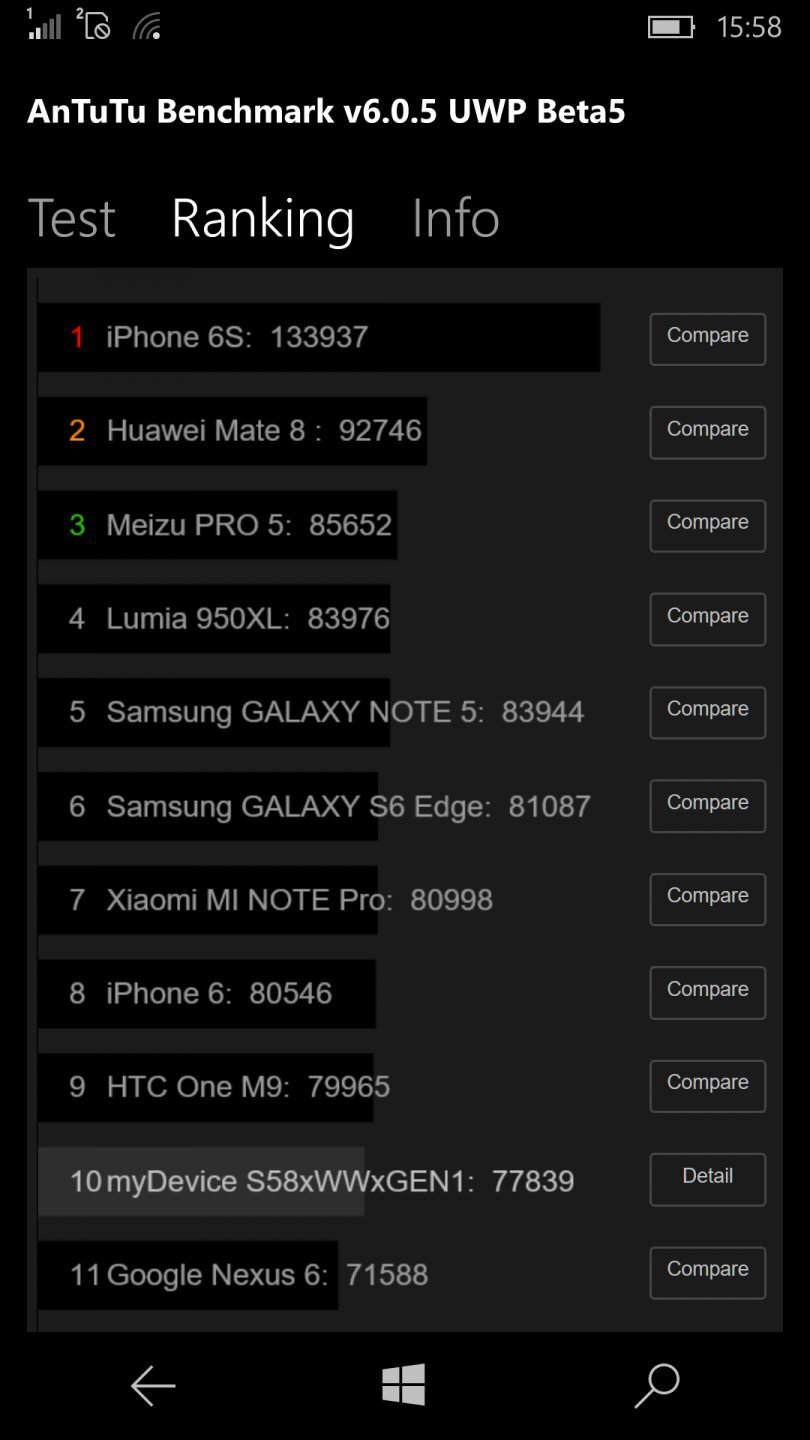This screenshot has width=810, height=1440.
Task: Compare the Lumia 950XL result
Action: [707, 619]
